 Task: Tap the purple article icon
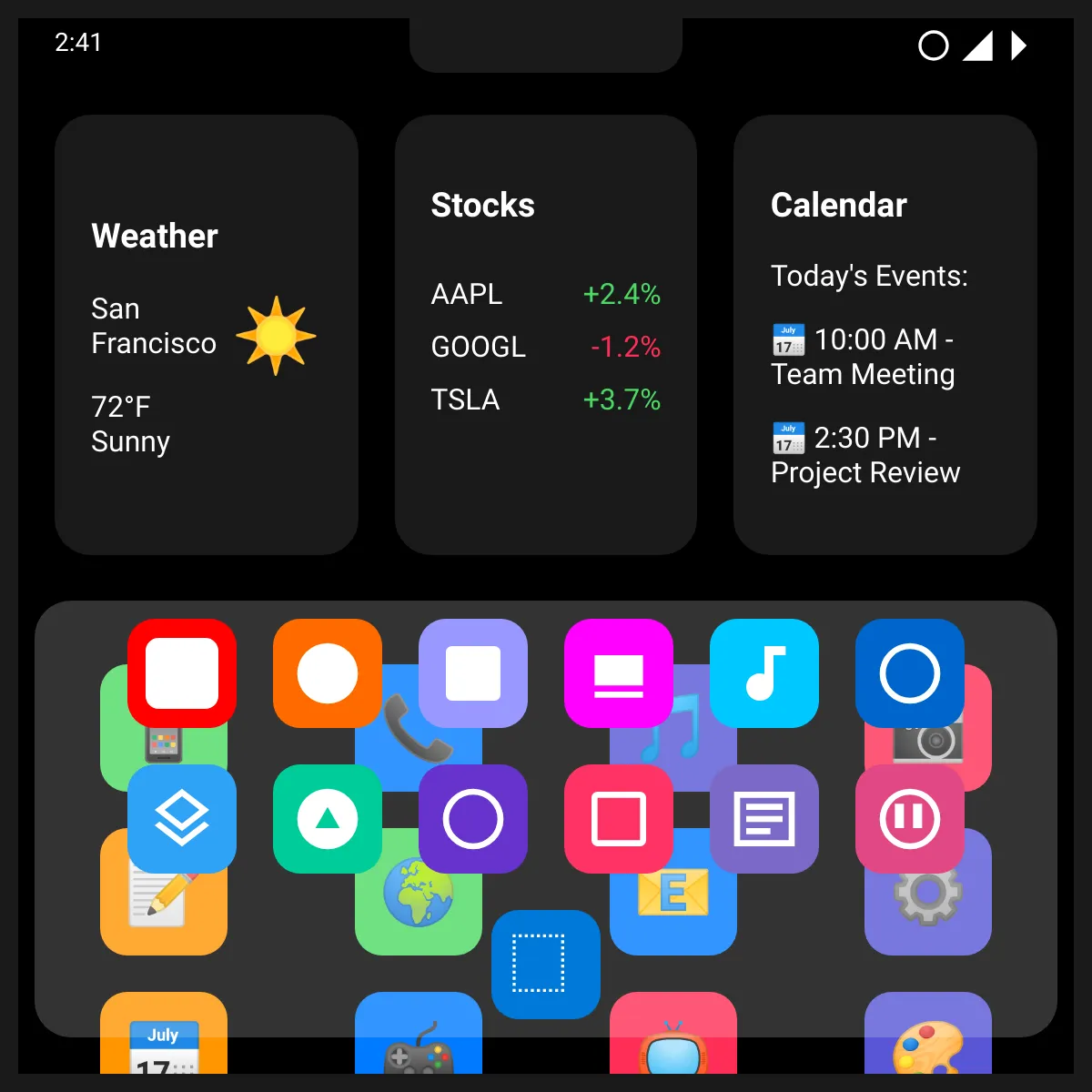click(x=764, y=819)
